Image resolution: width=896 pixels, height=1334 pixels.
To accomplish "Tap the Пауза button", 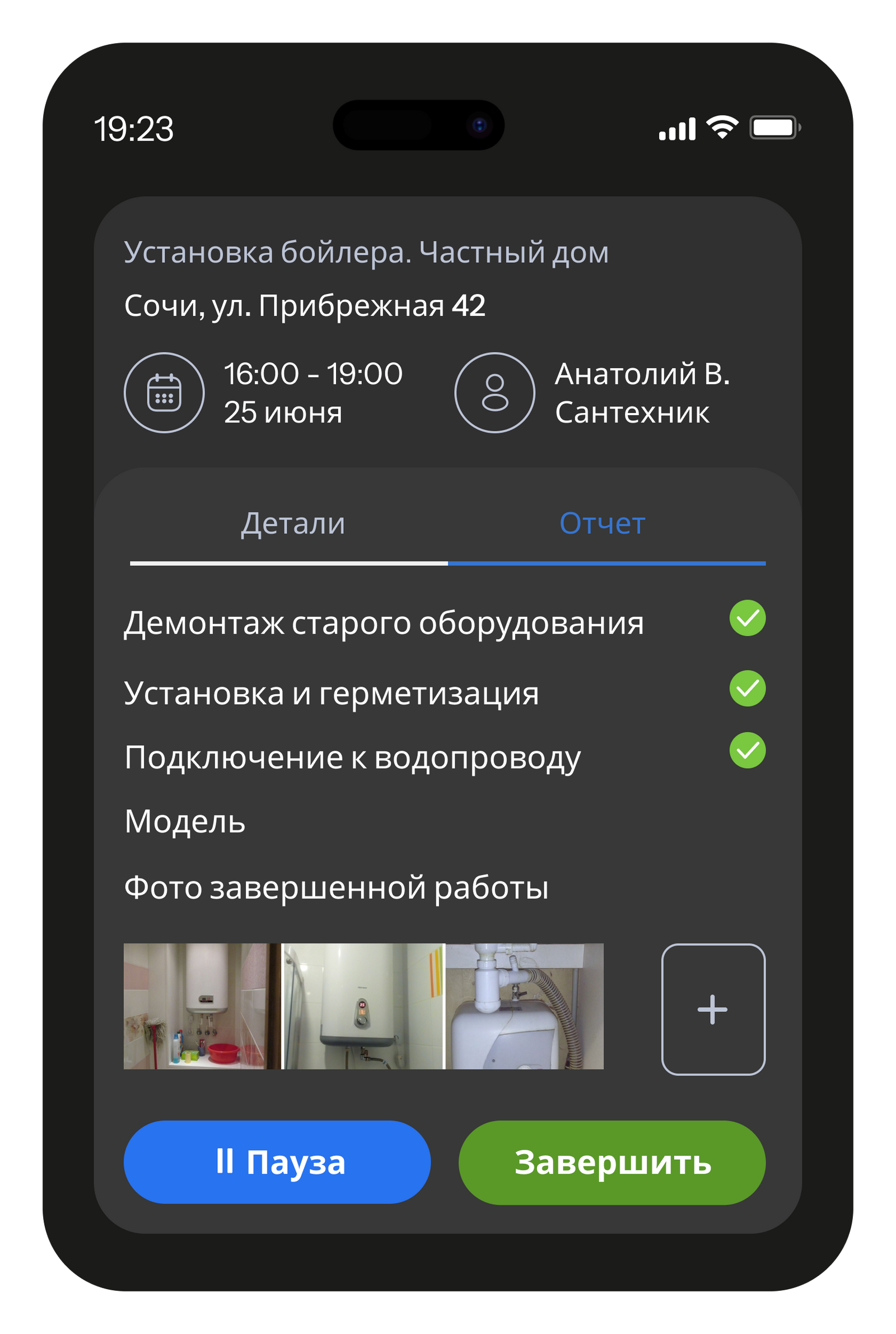I will pos(278,1163).
